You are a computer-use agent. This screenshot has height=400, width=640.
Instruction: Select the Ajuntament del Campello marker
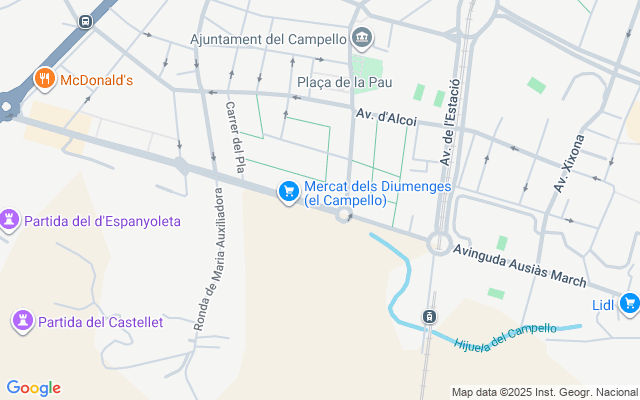point(362,38)
